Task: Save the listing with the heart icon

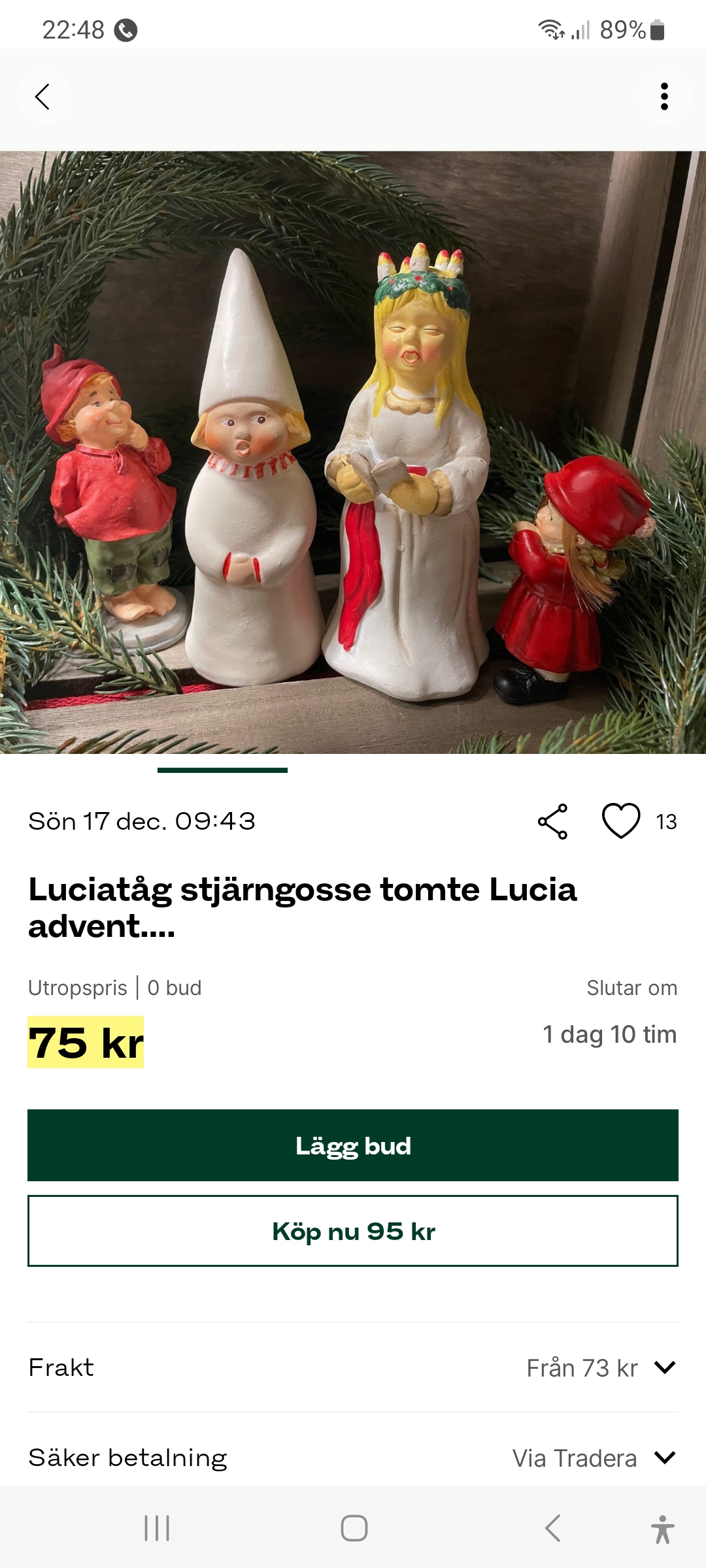Action: click(x=620, y=821)
